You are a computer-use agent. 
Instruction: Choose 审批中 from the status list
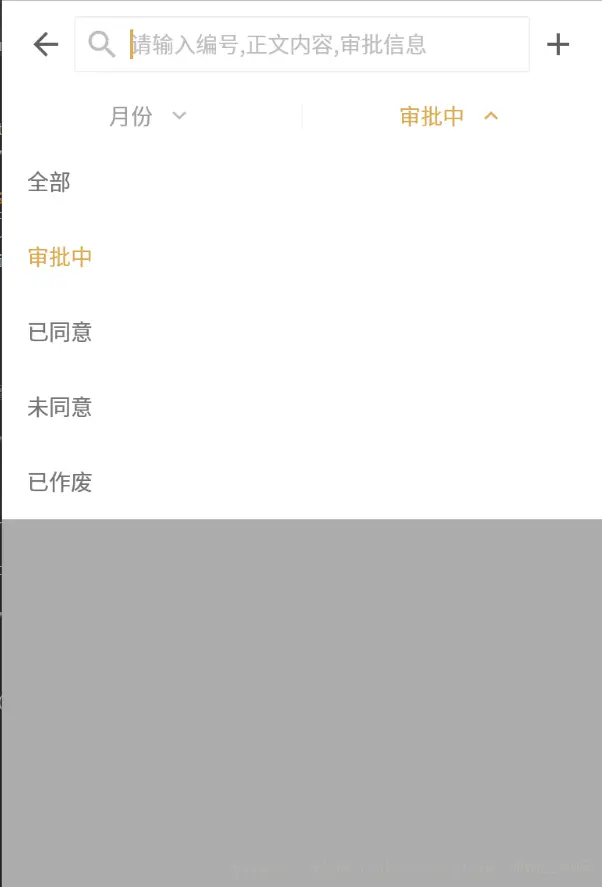[x=60, y=257]
